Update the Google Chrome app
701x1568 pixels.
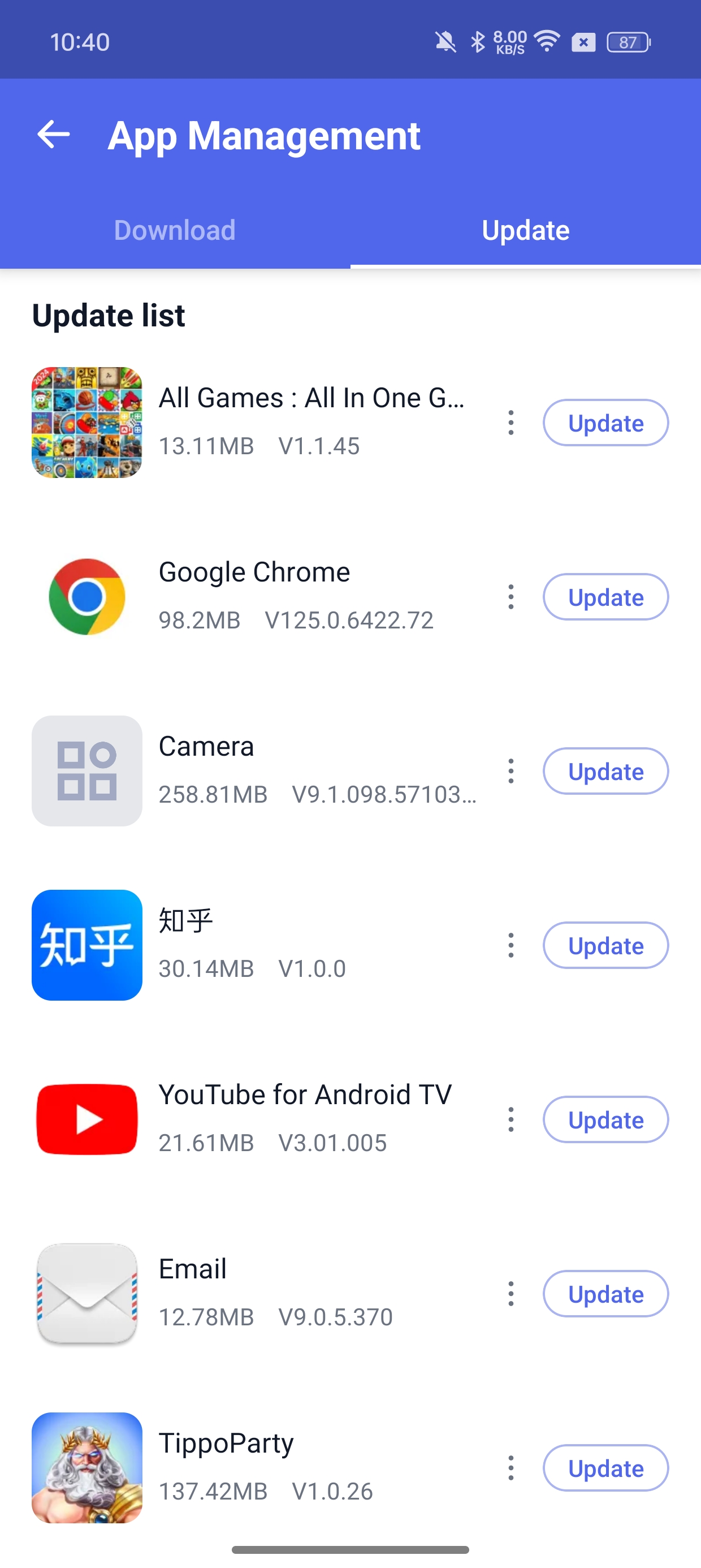click(605, 597)
